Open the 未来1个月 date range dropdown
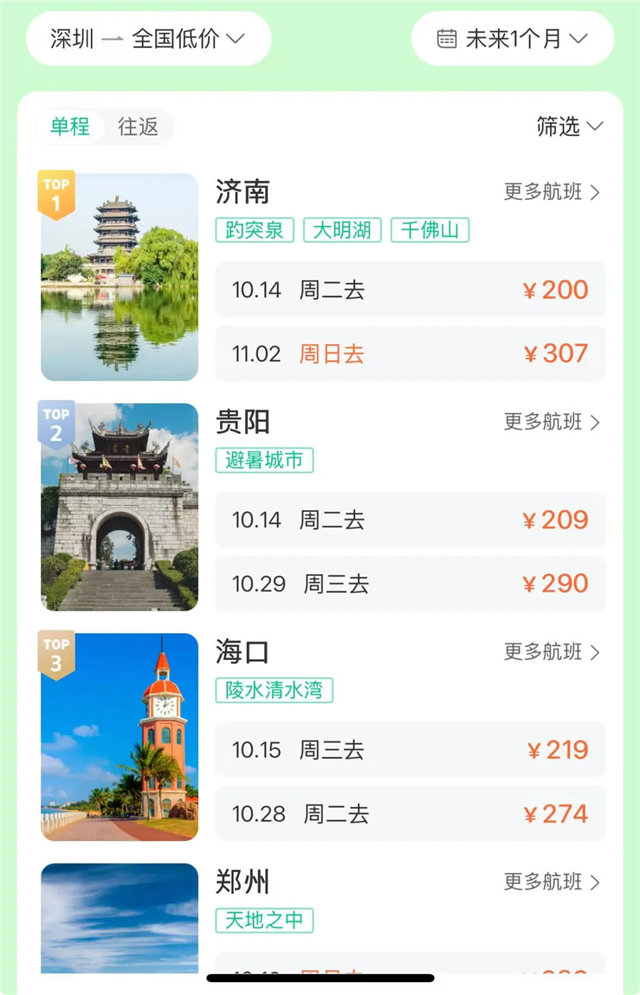640x995 pixels. [512, 39]
